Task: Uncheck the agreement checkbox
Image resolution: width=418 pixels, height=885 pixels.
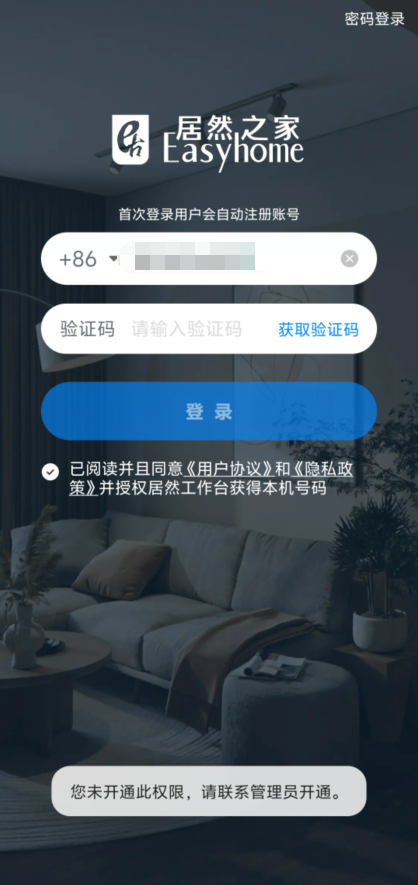Action: 51,472
